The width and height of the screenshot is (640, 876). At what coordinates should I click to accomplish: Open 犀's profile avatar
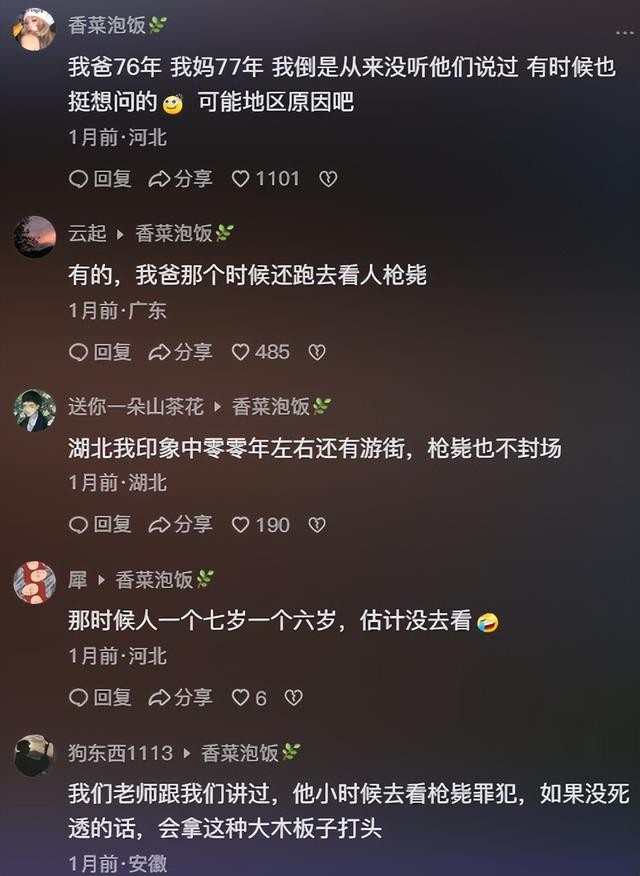[x=34, y=583]
